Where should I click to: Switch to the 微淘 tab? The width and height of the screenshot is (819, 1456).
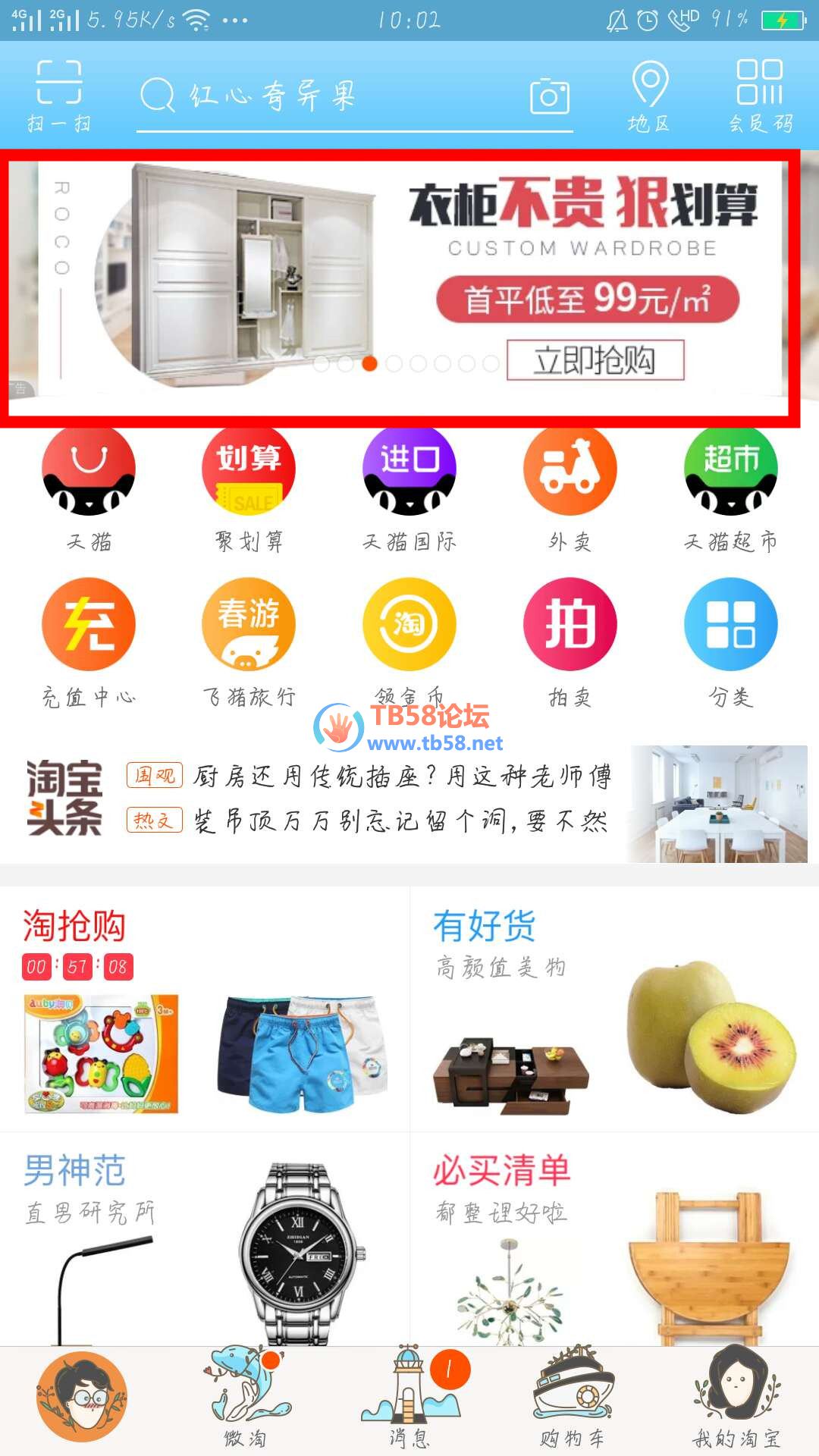(246, 1397)
